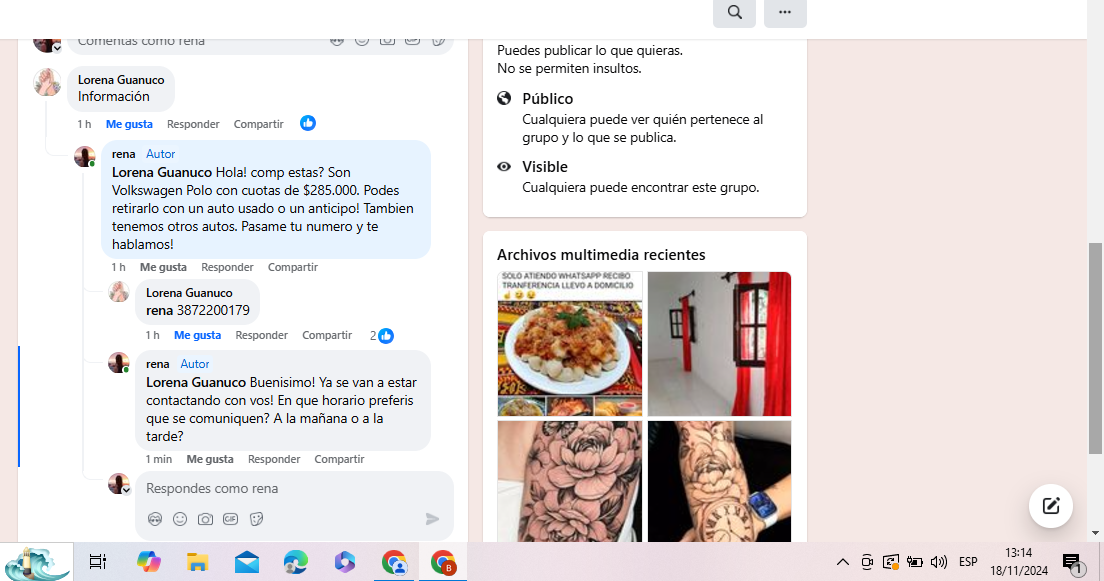Like Lorena Guanuco's Información comment

click(129, 124)
